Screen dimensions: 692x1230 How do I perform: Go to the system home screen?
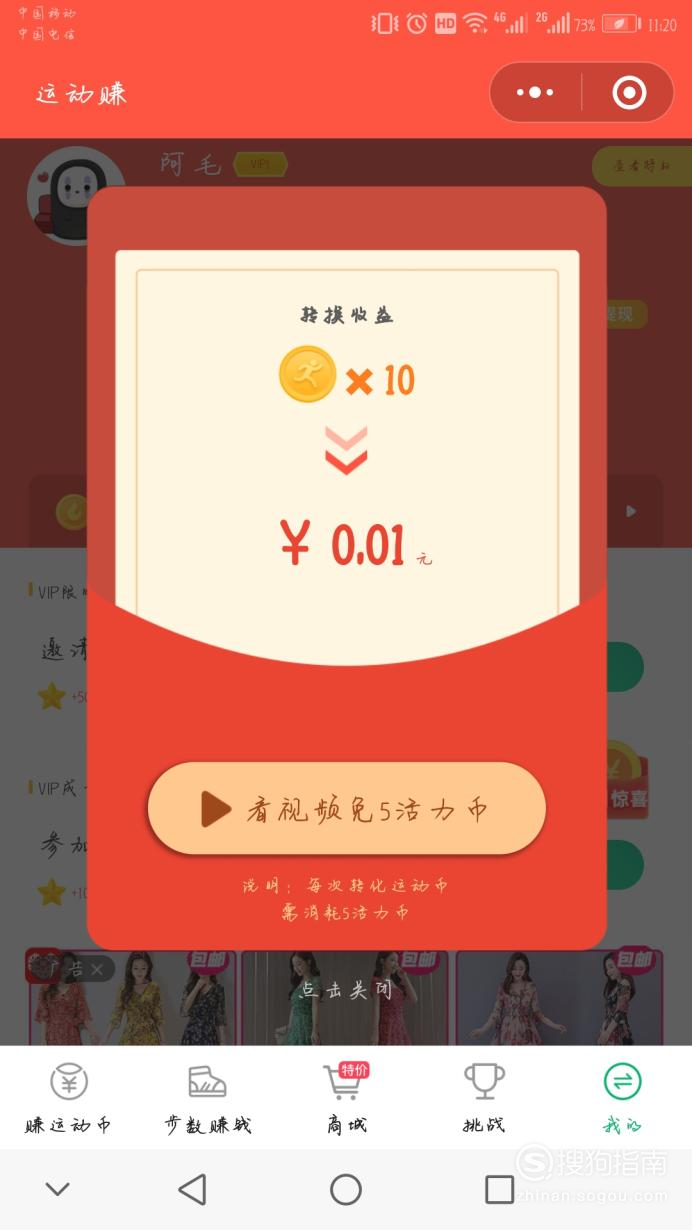(346, 1189)
